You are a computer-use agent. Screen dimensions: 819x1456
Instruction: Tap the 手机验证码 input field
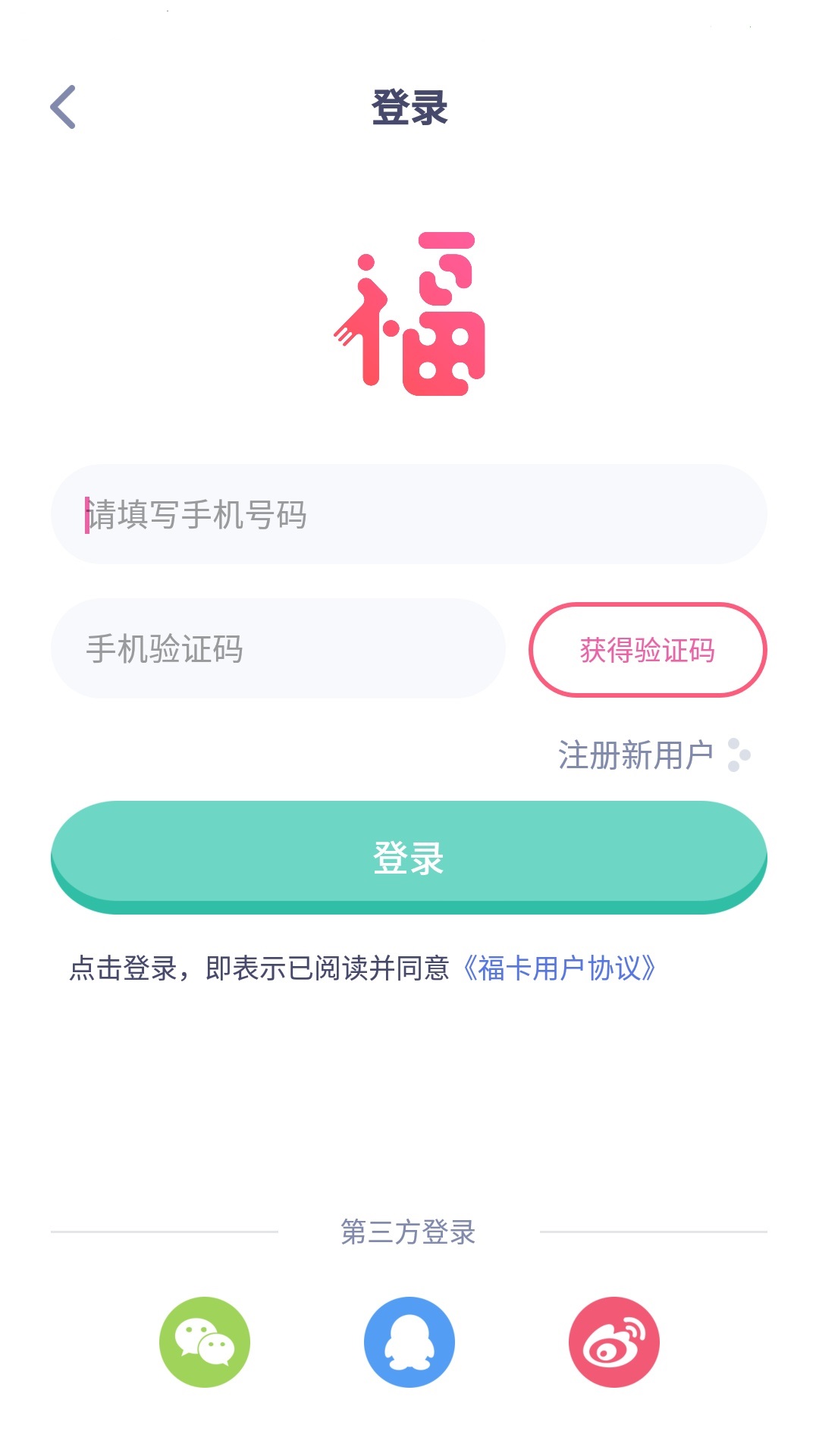point(278,649)
